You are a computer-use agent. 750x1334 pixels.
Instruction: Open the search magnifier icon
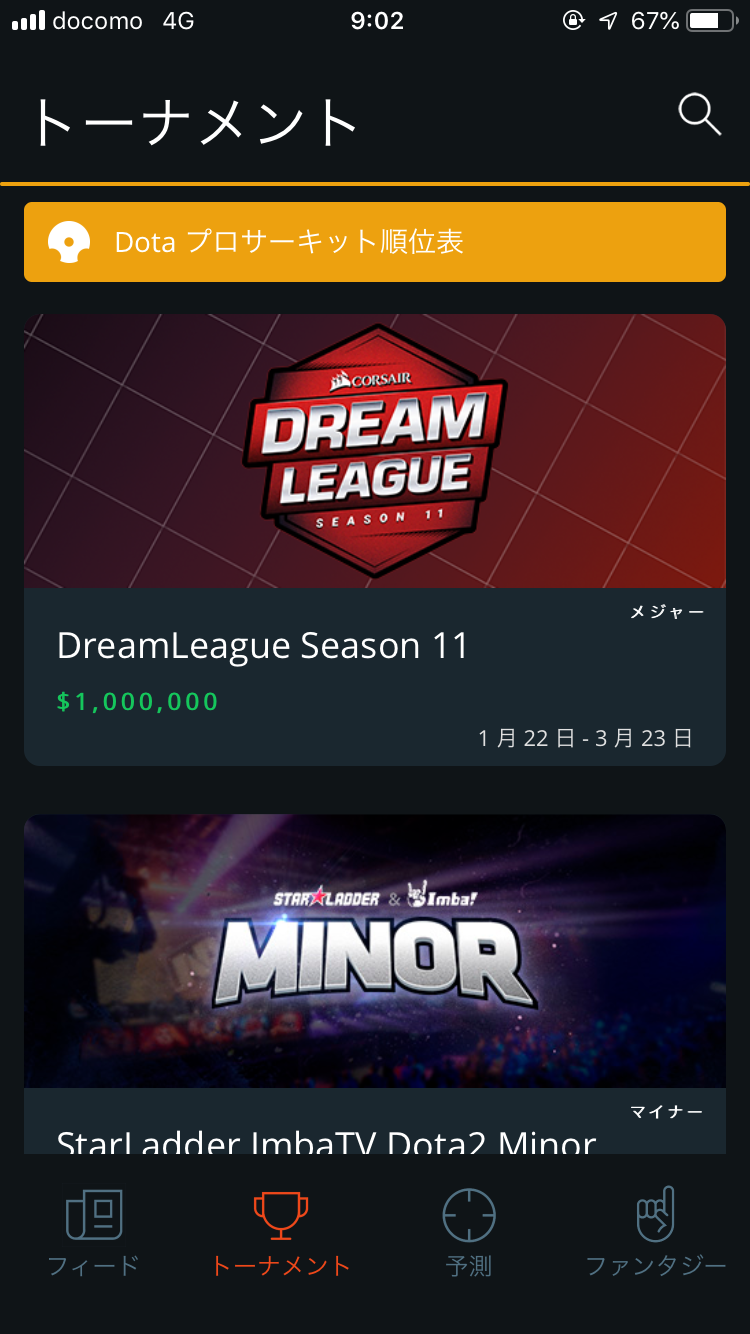point(699,115)
